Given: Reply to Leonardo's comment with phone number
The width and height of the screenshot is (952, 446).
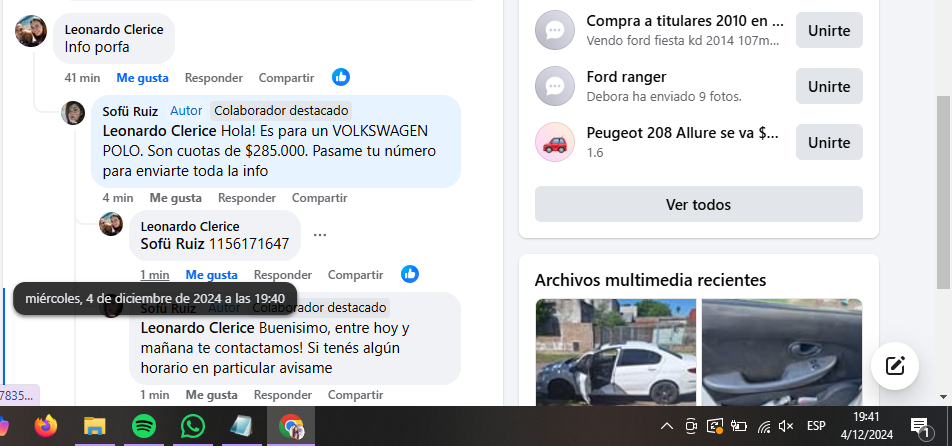Looking at the screenshot, I should (282, 275).
